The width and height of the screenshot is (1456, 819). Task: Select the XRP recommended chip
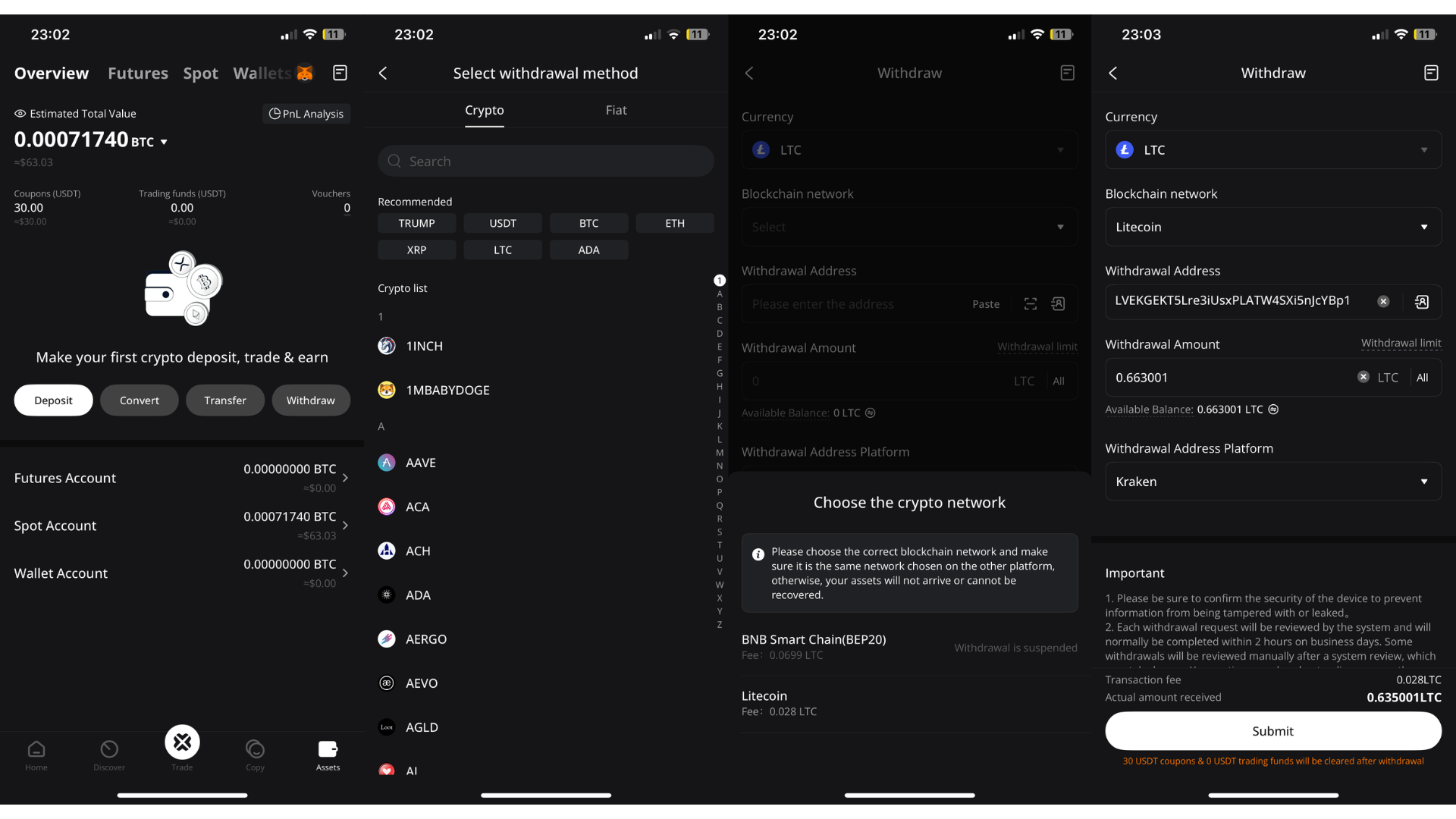[x=416, y=250]
